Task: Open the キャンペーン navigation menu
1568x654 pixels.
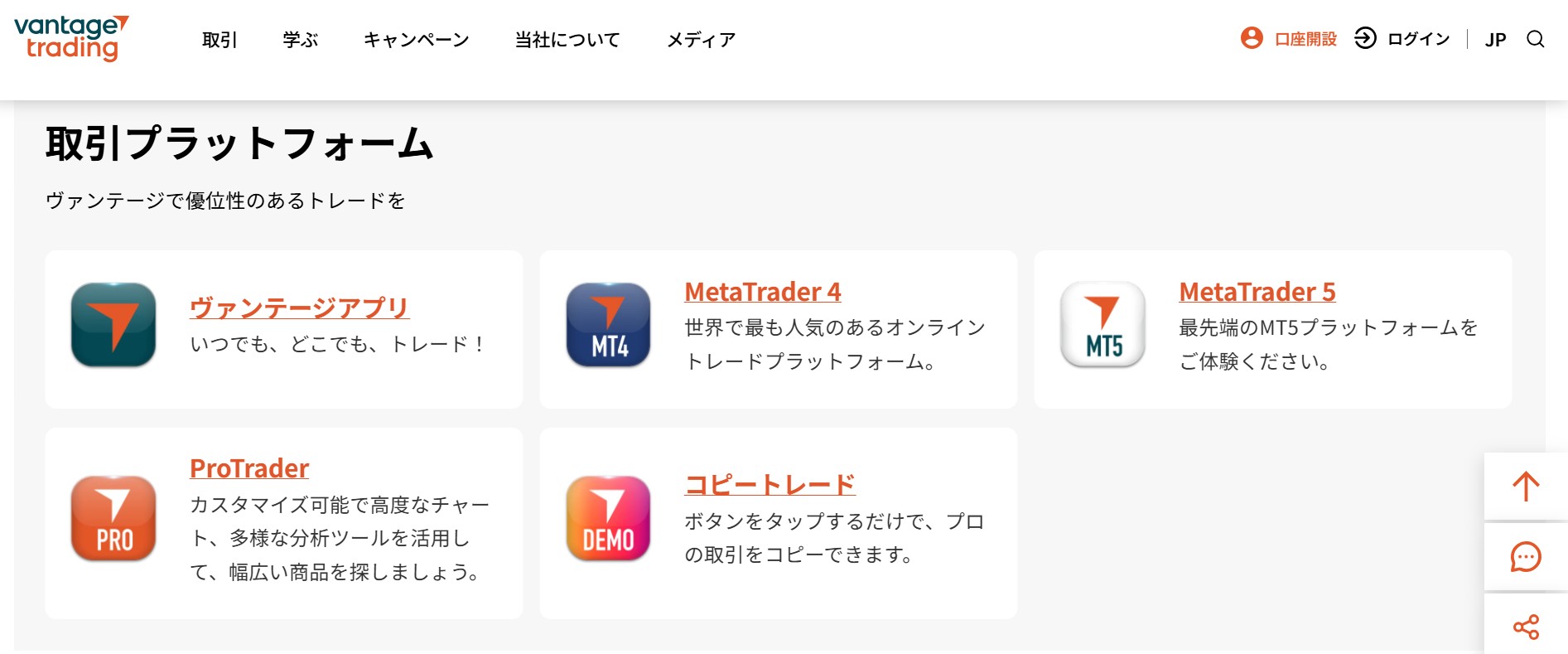Action: coord(416,40)
